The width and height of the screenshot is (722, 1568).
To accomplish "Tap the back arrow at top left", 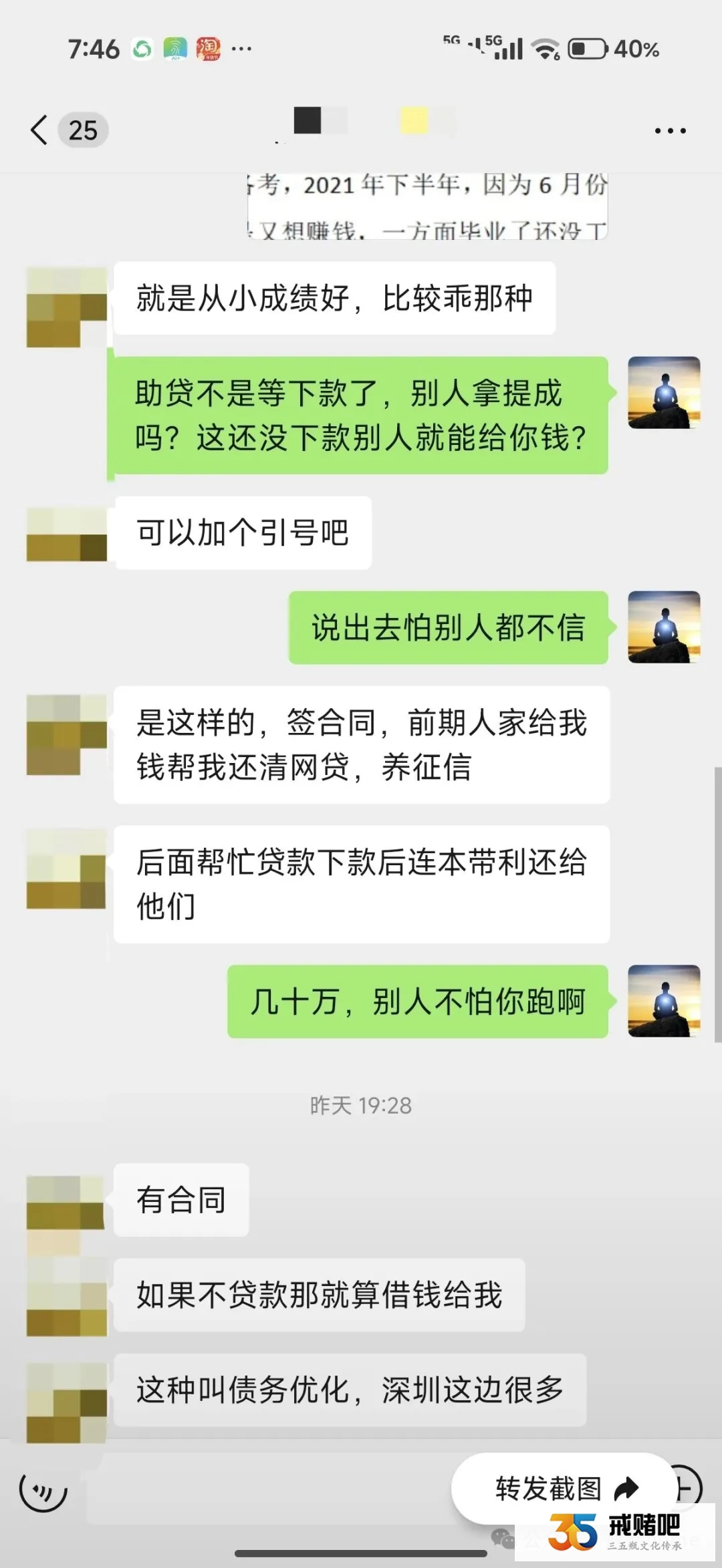I will pos(39,130).
